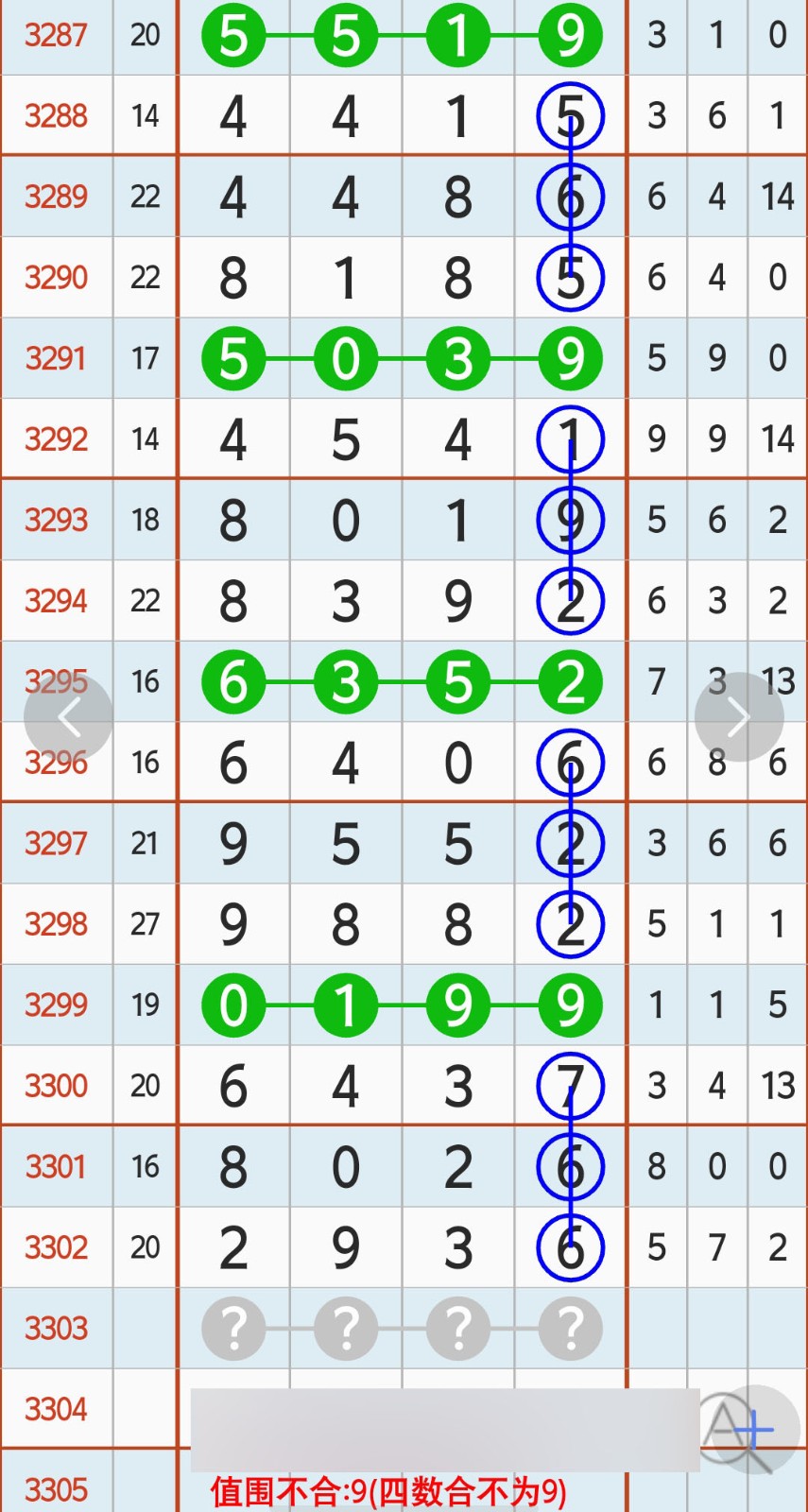The width and height of the screenshot is (808, 1512).
Task: Go to the next chart image
Action: [738, 718]
